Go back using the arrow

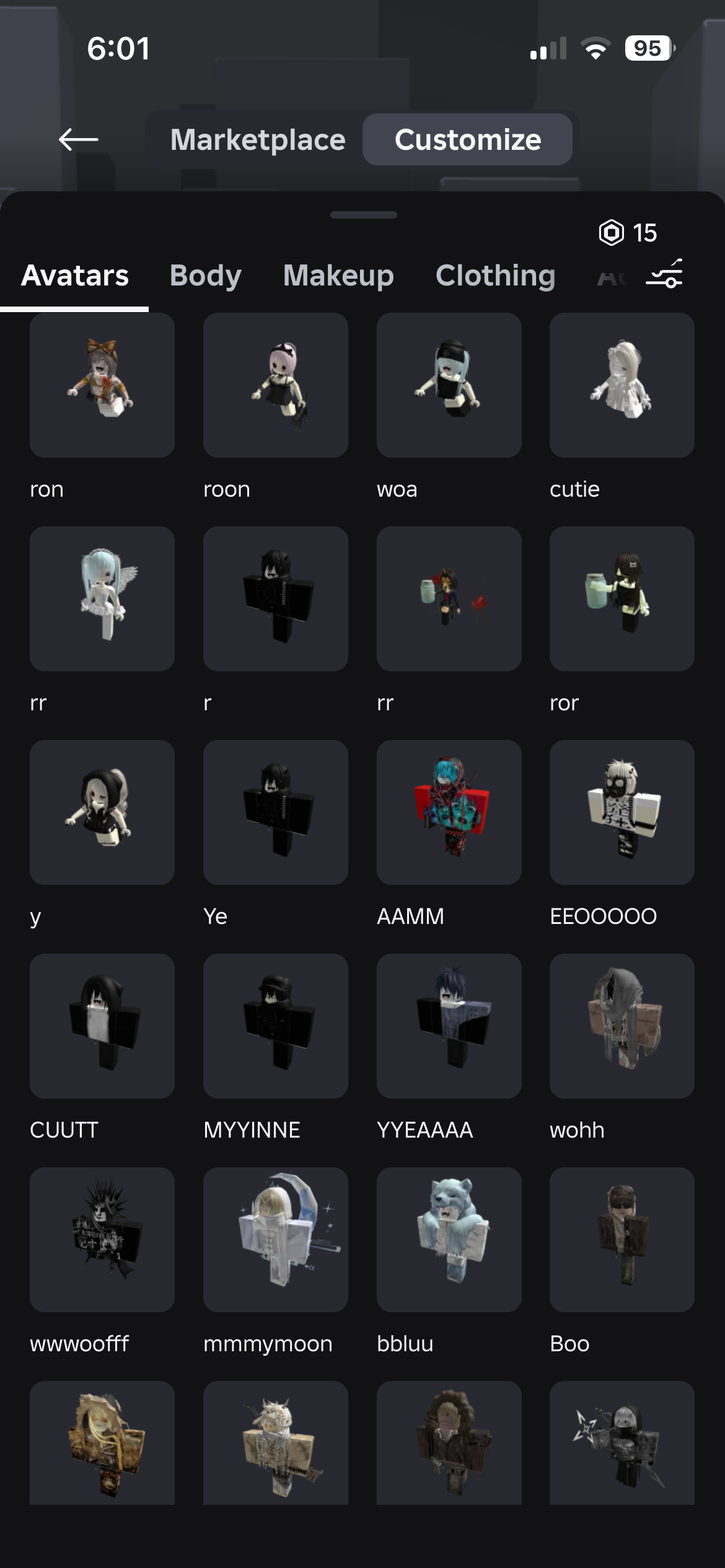point(79,139)
